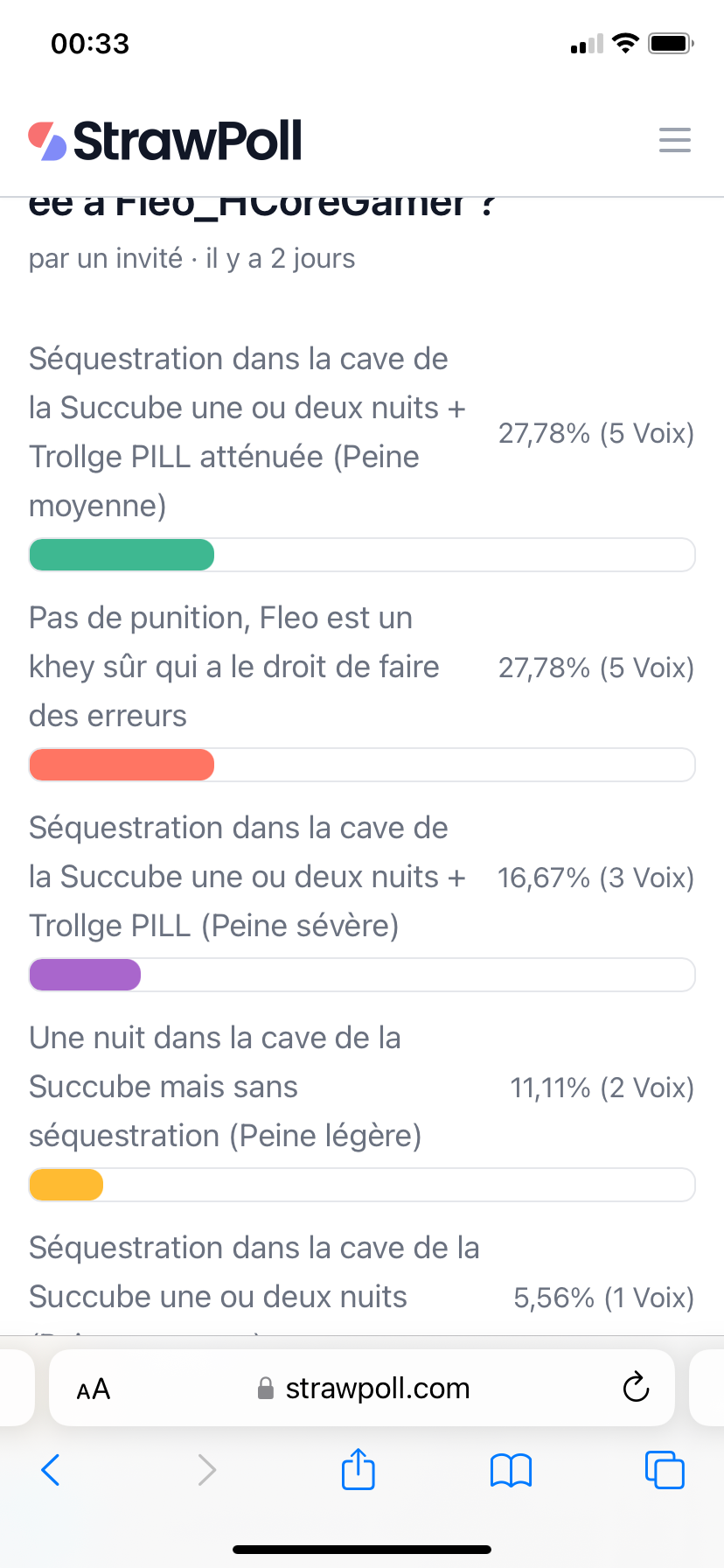Screen dimensions: 724x1568
Task: Tap the strawpoll.com address bar
Action: click(362, 1388)
